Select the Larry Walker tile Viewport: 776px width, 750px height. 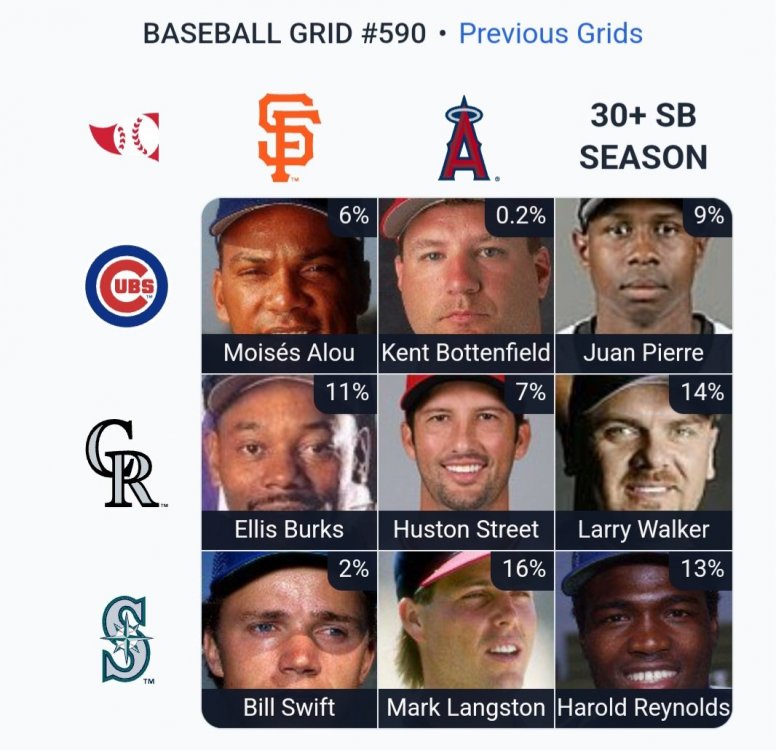click(x=643, y=462)
